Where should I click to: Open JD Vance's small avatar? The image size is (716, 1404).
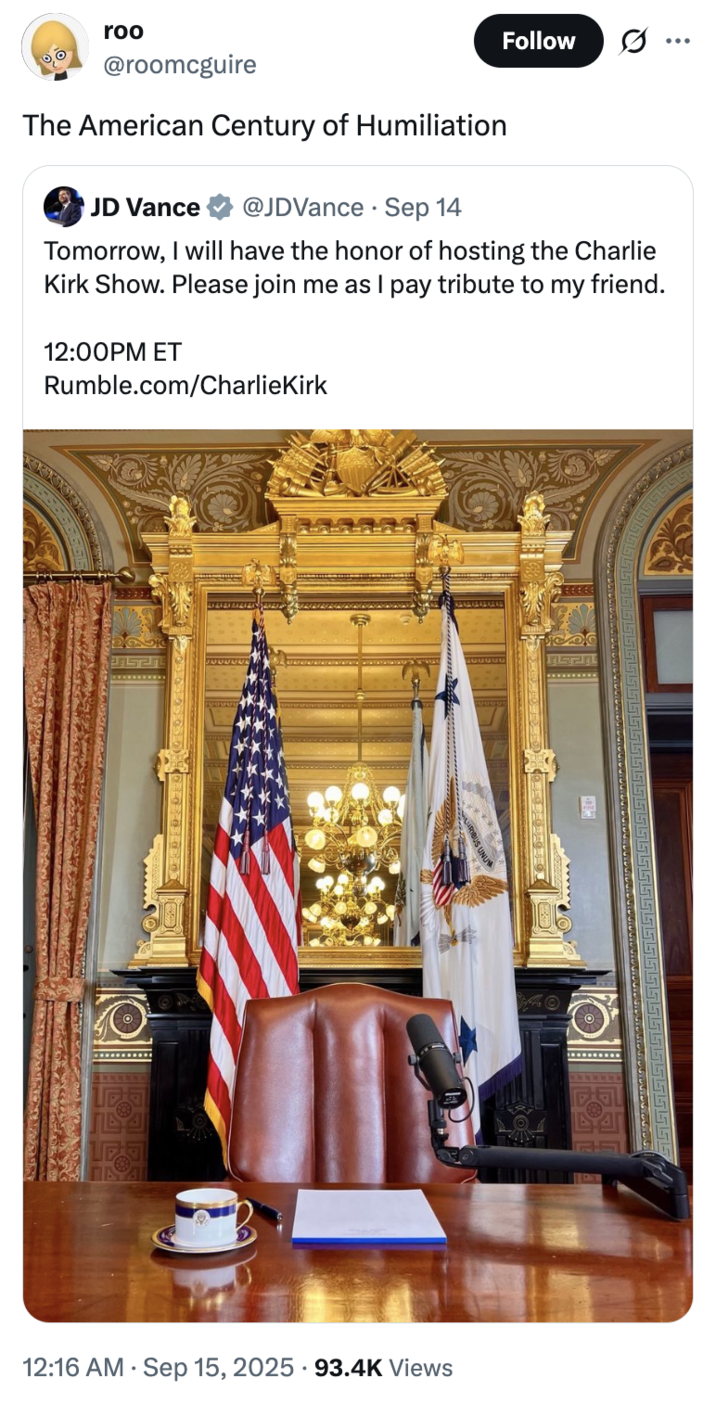coord(63,207)
